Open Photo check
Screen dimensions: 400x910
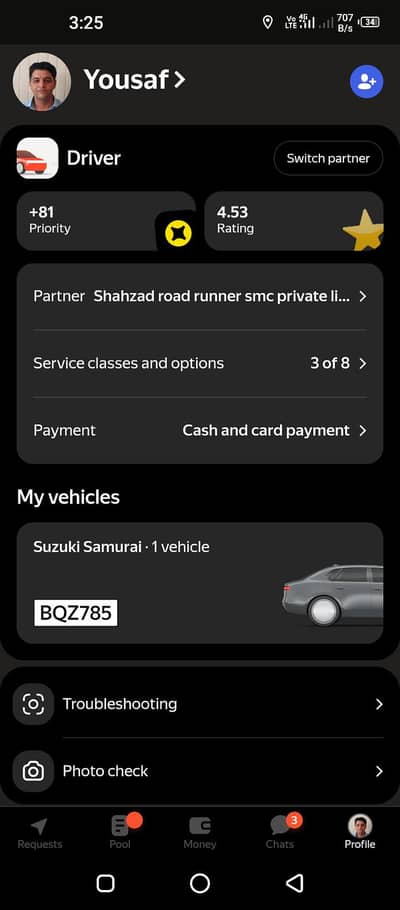pyautogui.click(x=200, y=771)
